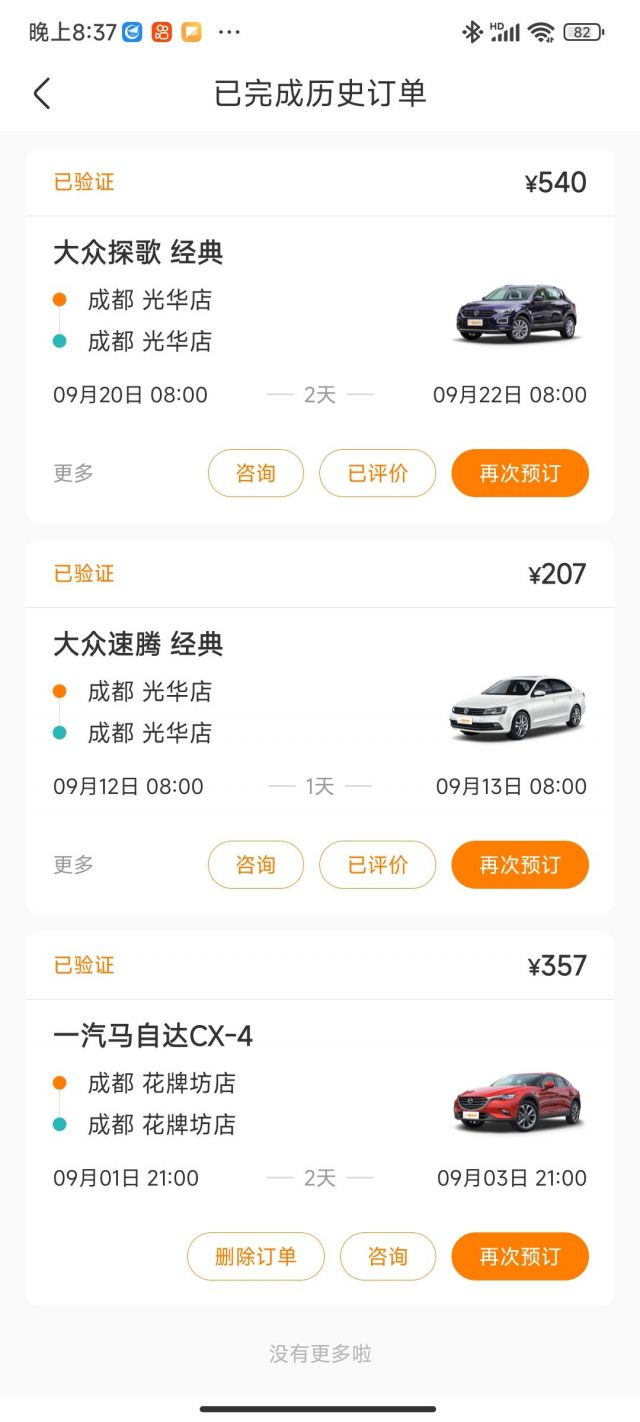
Task: View 已评价 for the 大众速腾 order
Action: coord(377,865)
